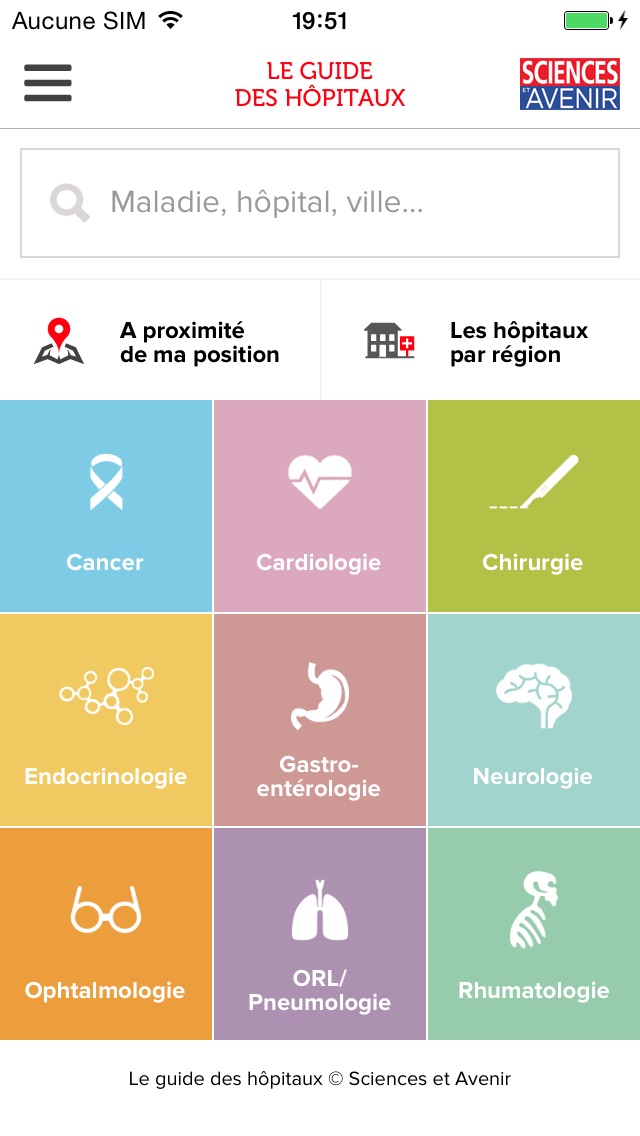Open the hamburger drawer menu
Image resolution: width=640 pixels, height=1136 pixels.
pos(48,83)
